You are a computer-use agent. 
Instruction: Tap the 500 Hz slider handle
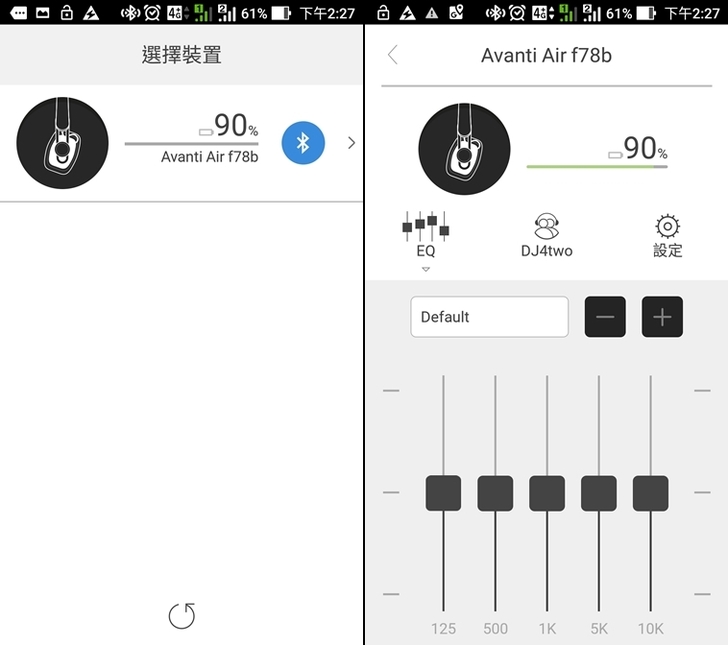click(495, 493)
